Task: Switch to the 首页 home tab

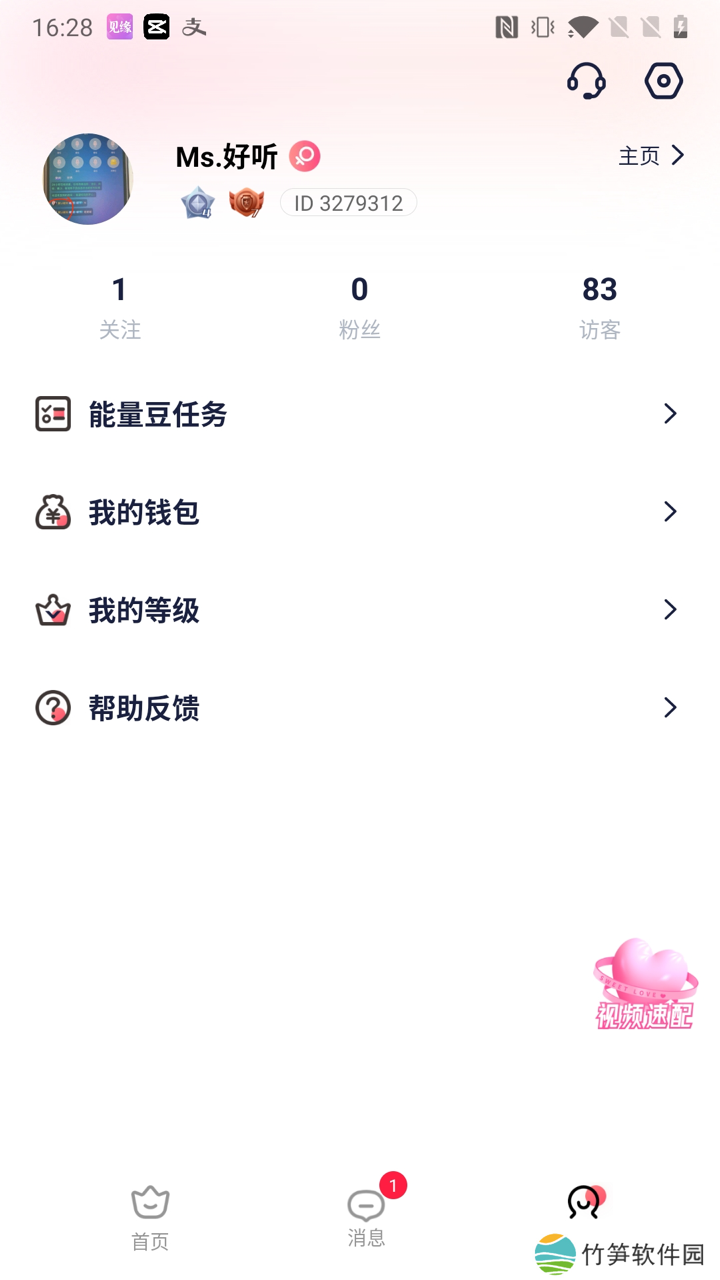Action: tap(150, 1216)
